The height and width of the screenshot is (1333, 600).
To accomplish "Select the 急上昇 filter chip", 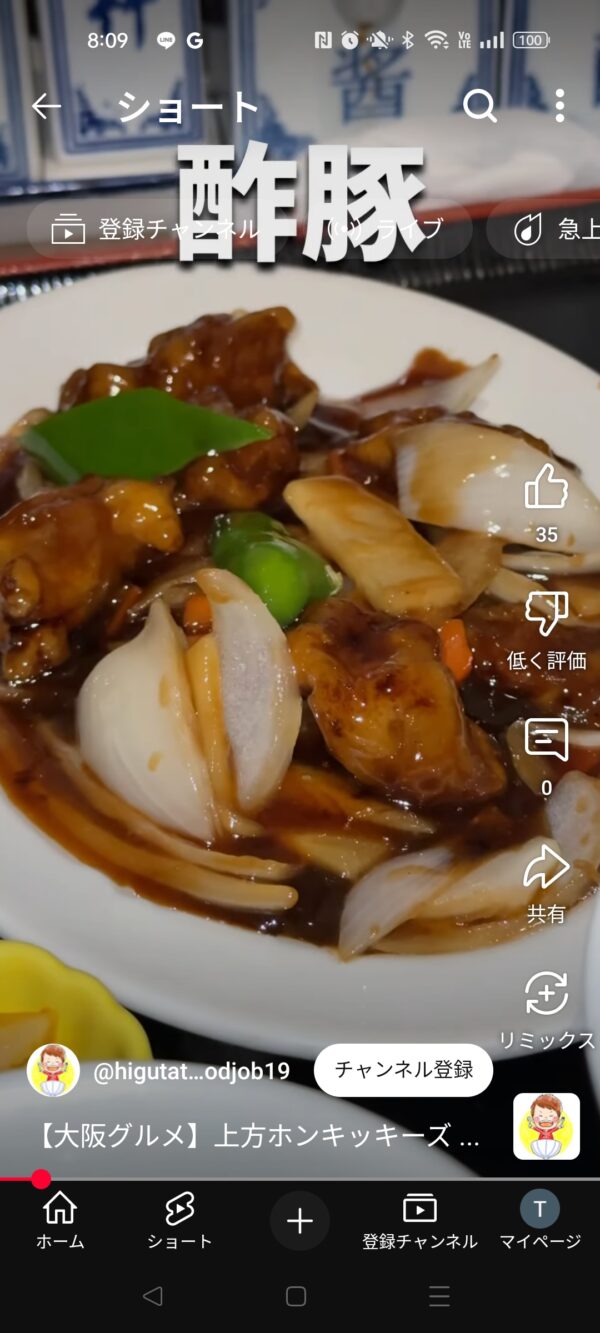I will click(550, 229).
